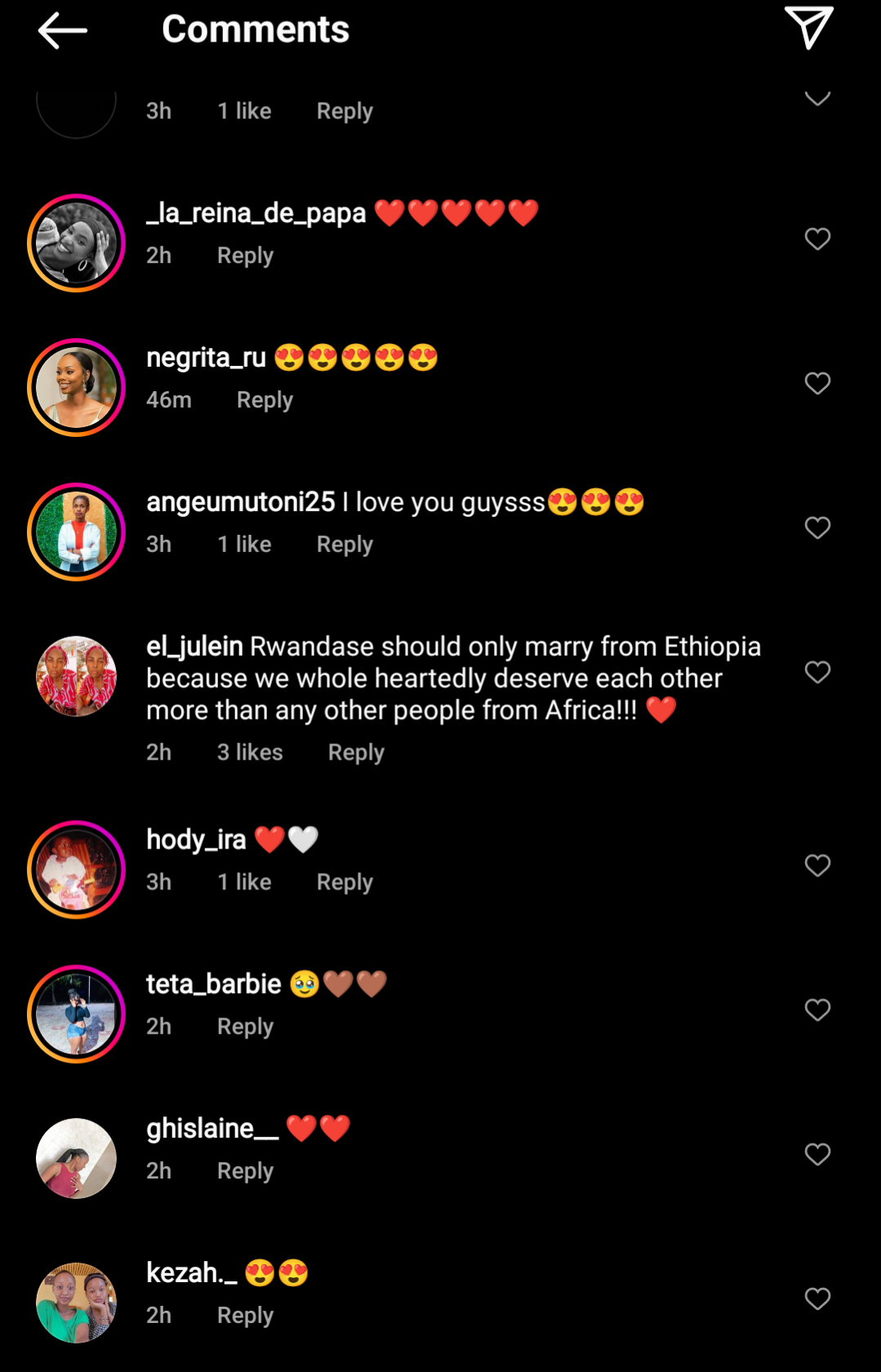View likes on el_julein's comment
Viewport: 881px width, 1372px height.
point(250,752)
